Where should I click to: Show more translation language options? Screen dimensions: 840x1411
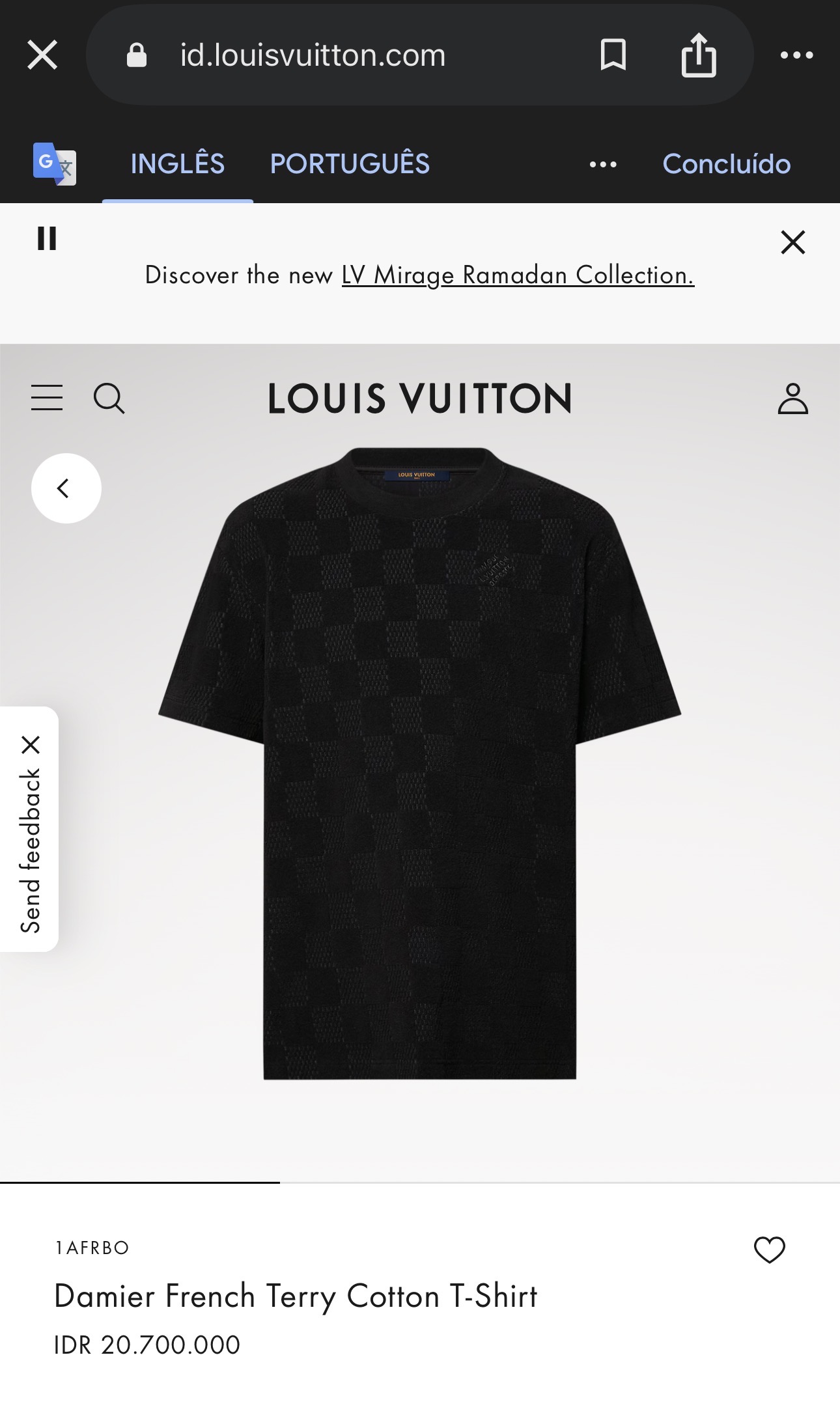602,164
